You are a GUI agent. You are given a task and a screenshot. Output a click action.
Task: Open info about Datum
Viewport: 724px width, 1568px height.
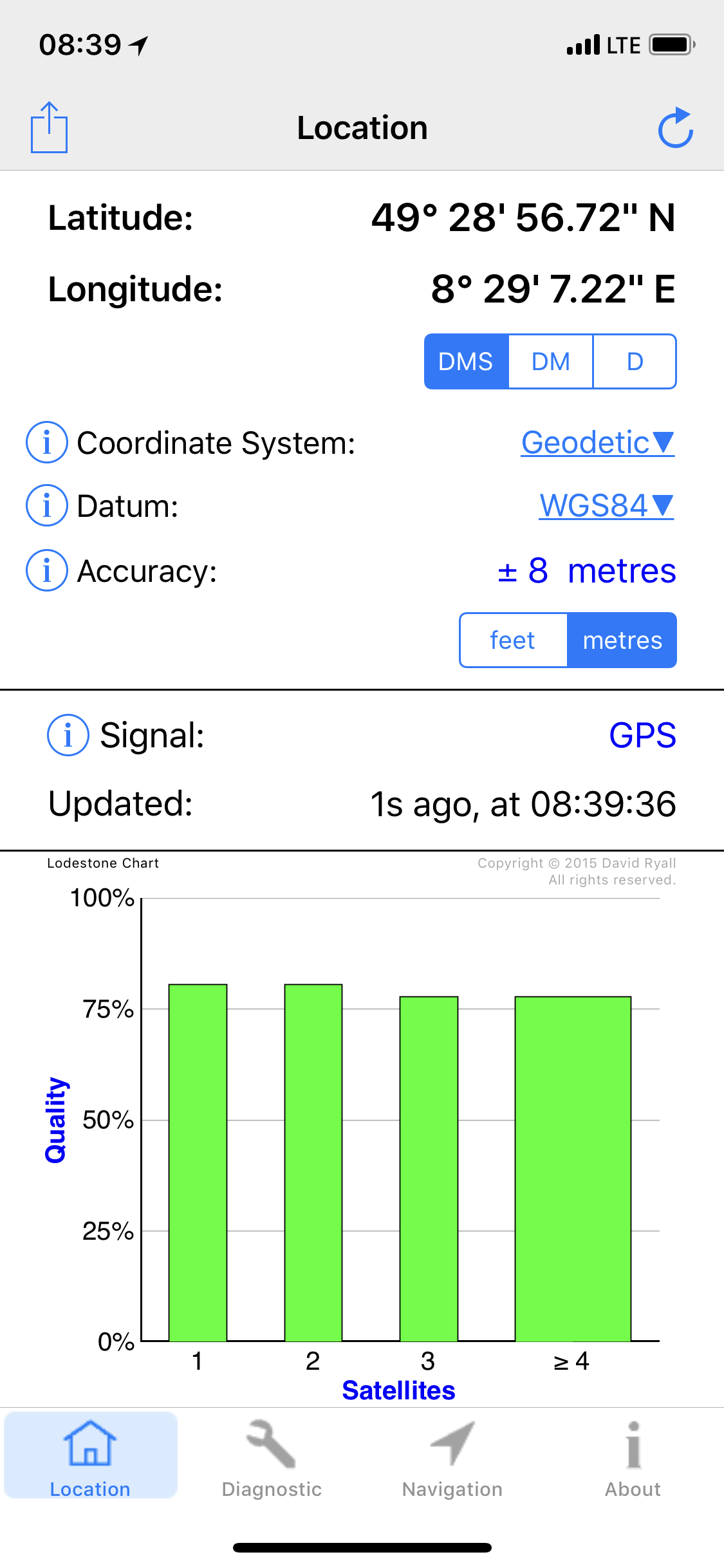(46, 506)
